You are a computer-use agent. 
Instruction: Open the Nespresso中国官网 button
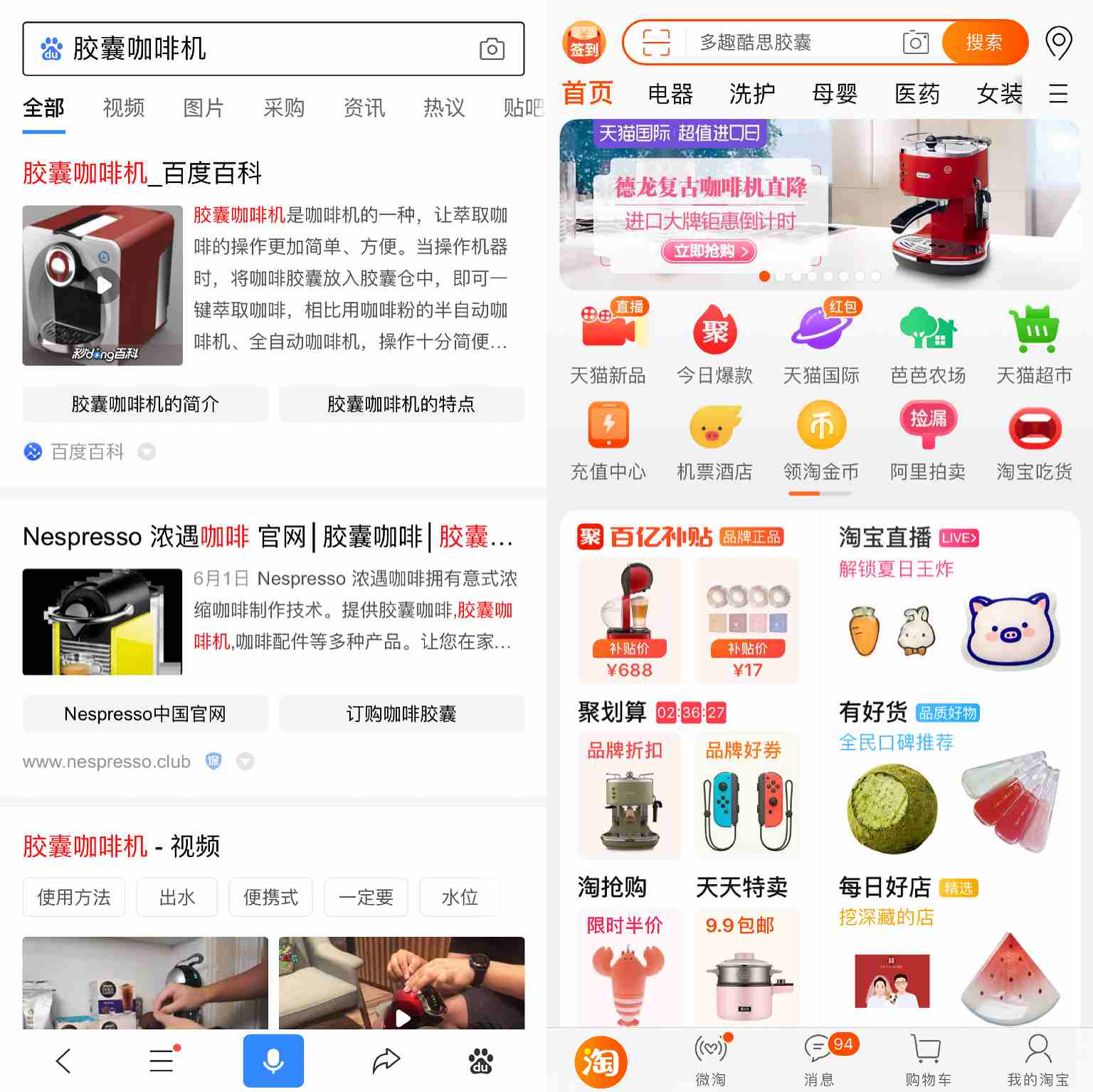coord(145,714)
